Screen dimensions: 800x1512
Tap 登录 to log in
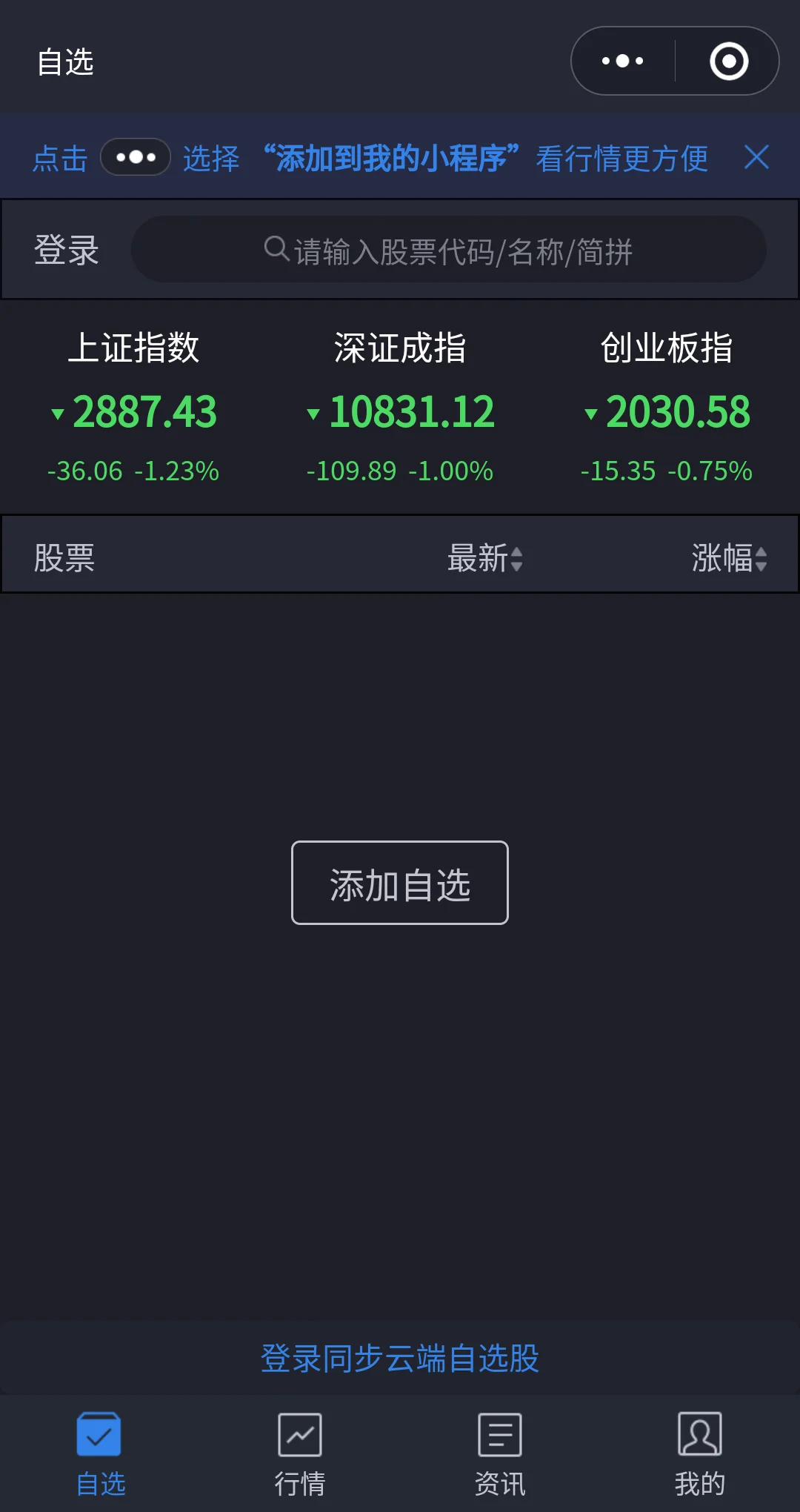(66, 250)
